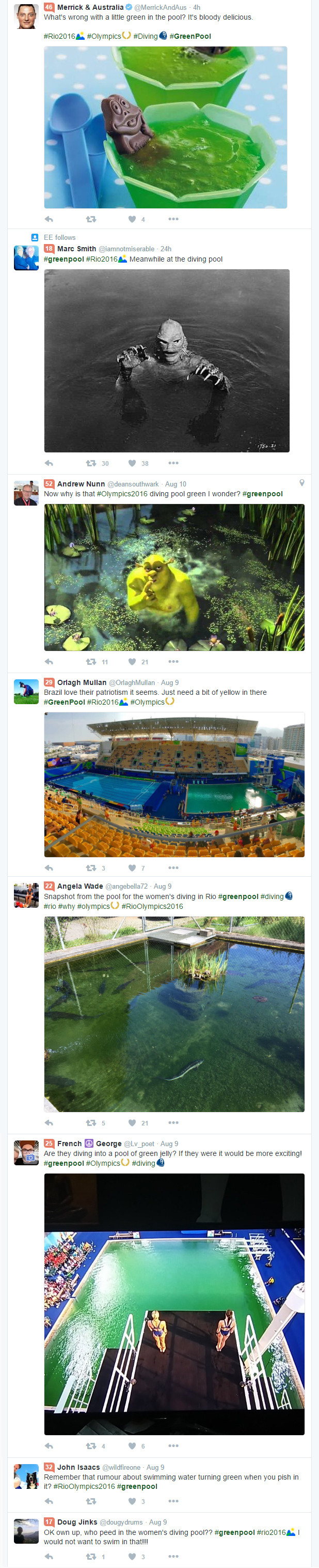Like Merrick & Australia's green jelly tweet
Image resolution: width=319 pixels, height=1568 pixels.
pyautogui.click(x=132, y=219)
